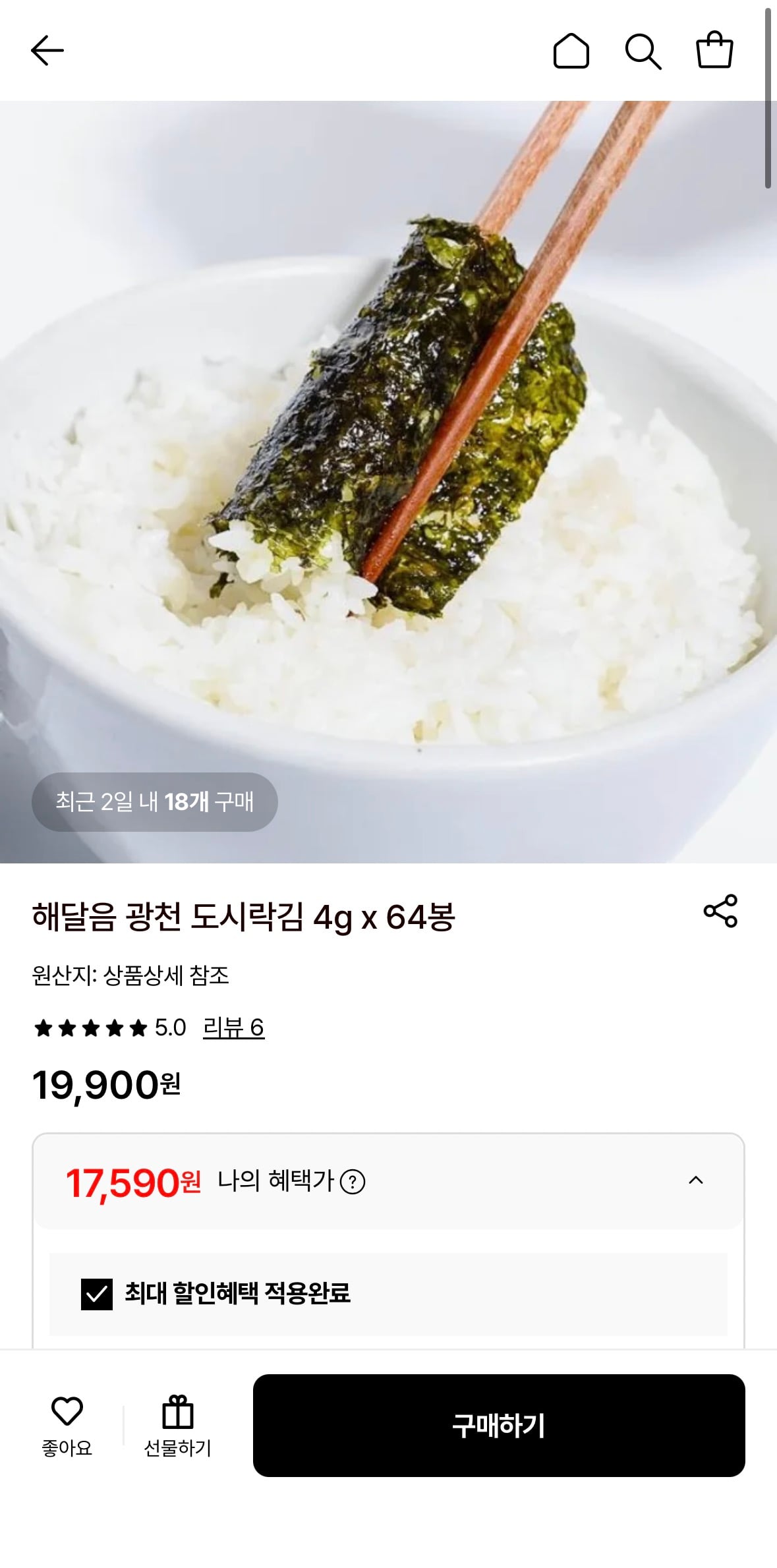
Task: Open the search magnifier
Action: (643, 51)
